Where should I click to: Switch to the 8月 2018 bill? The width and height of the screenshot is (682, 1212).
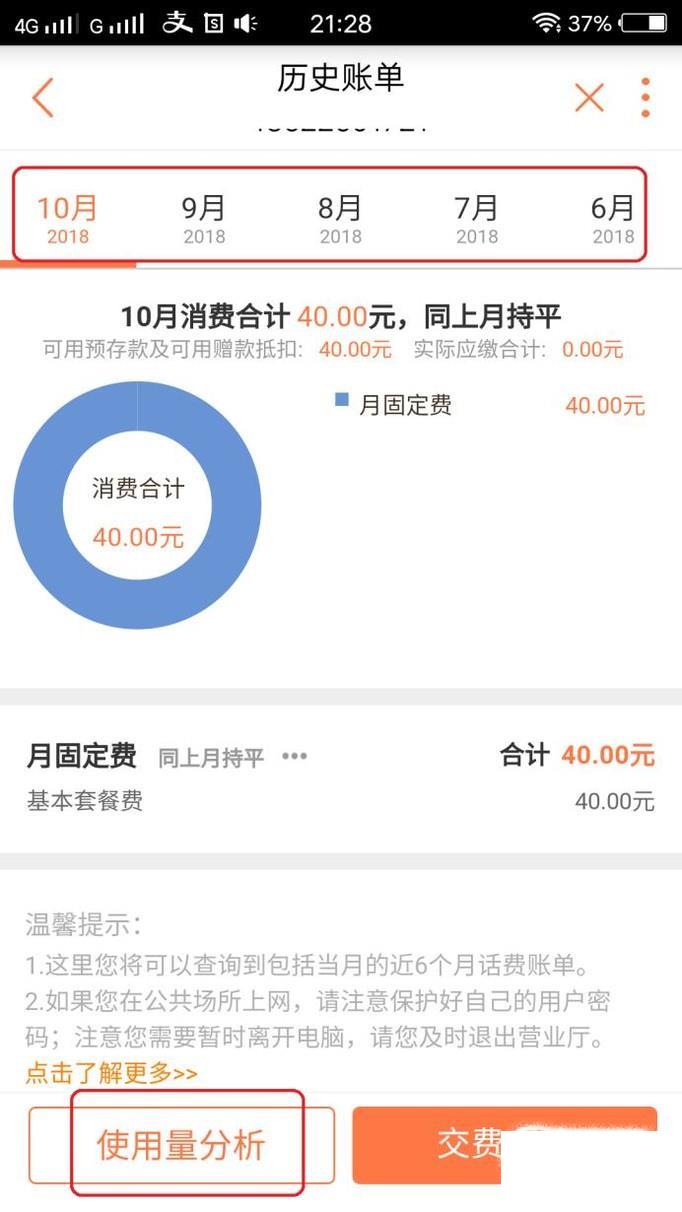[339, 219]
